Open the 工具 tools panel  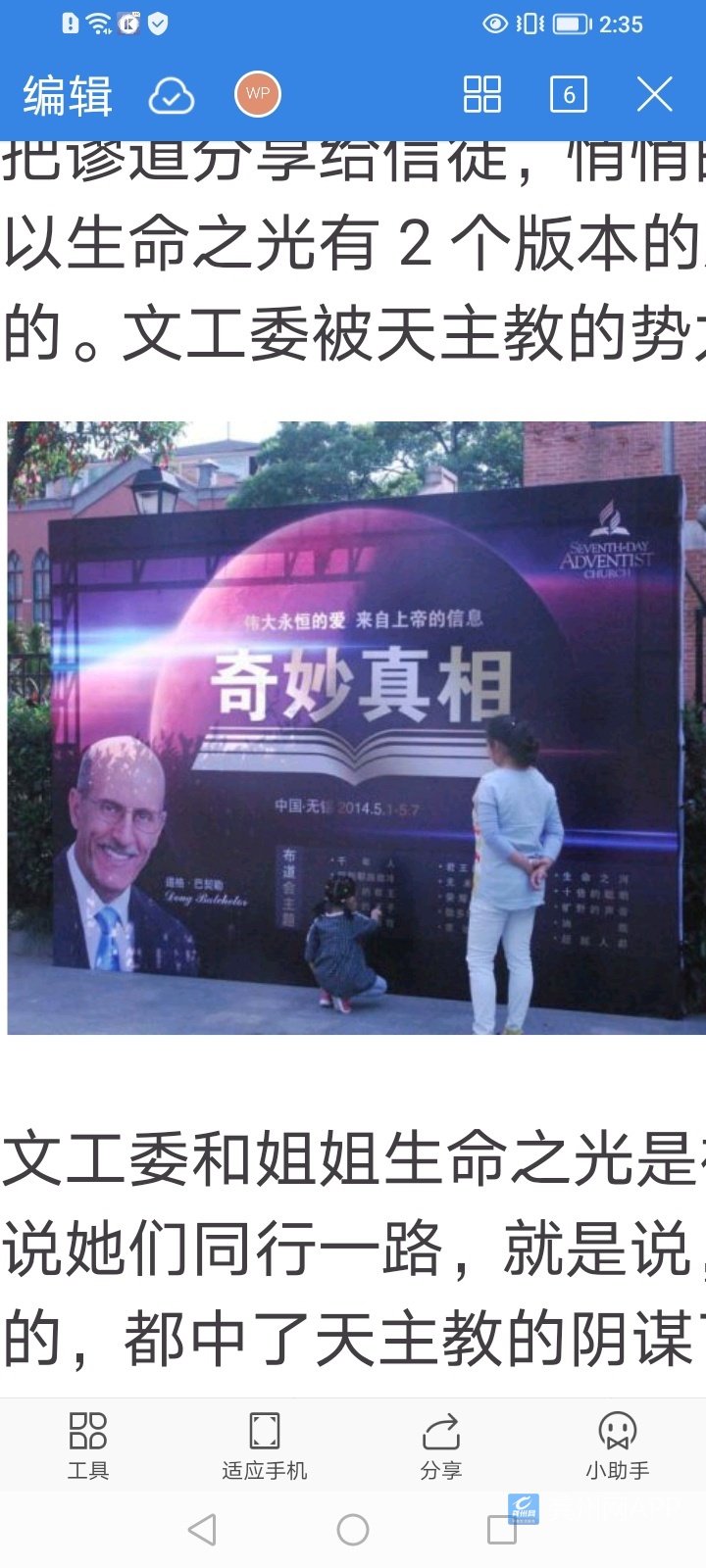point(88,1445)
